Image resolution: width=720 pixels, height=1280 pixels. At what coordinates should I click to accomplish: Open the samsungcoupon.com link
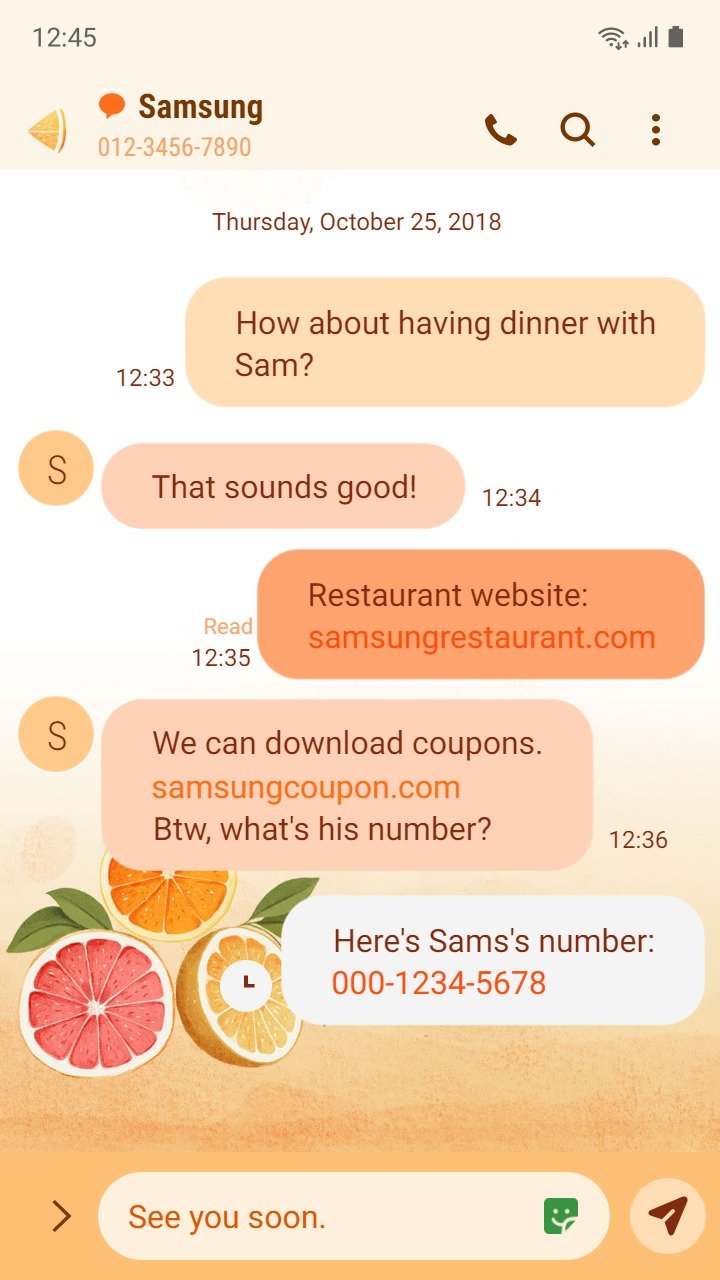tap(306, 787)
